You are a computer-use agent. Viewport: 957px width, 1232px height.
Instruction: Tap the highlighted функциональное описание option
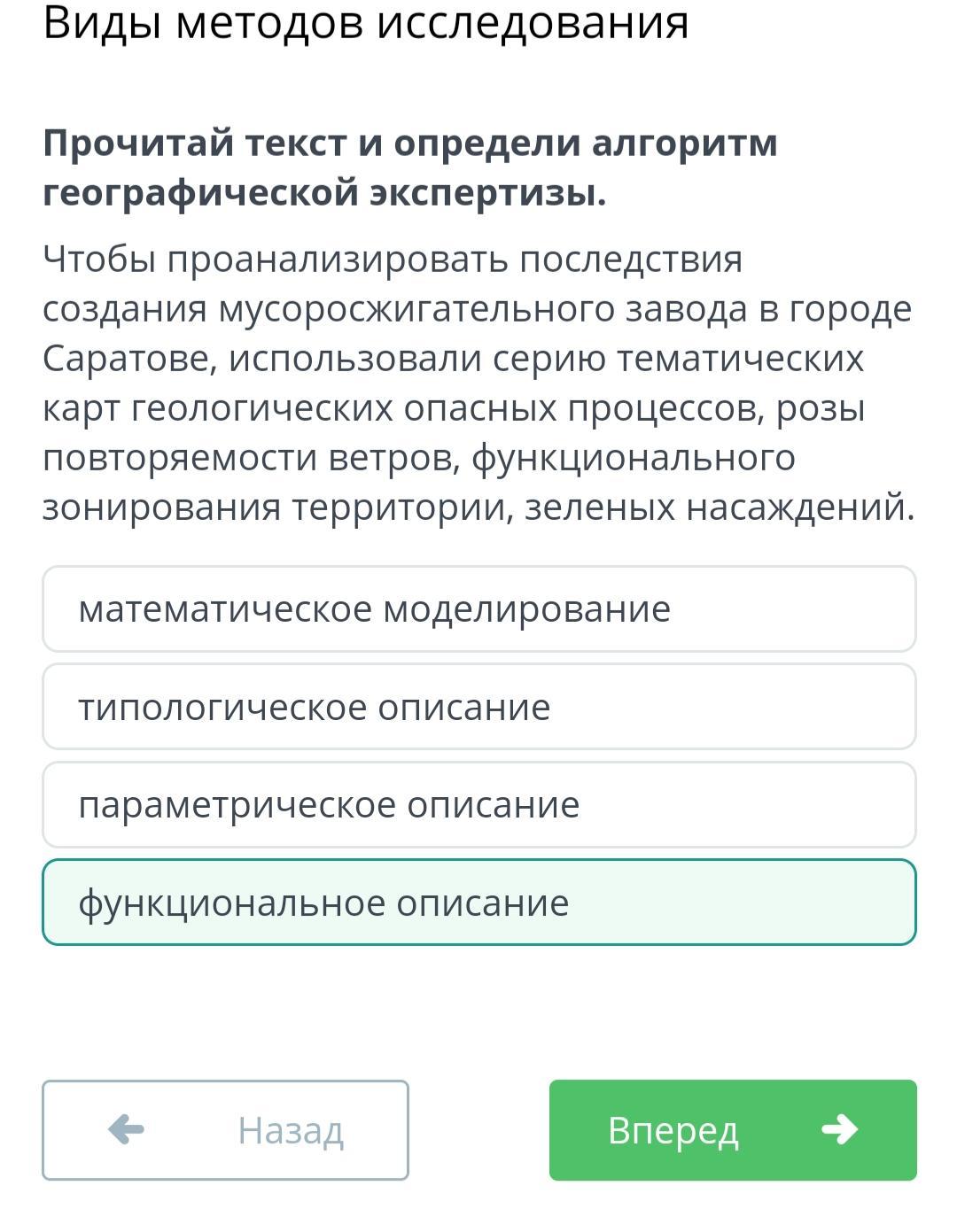[x=478, y=903]
